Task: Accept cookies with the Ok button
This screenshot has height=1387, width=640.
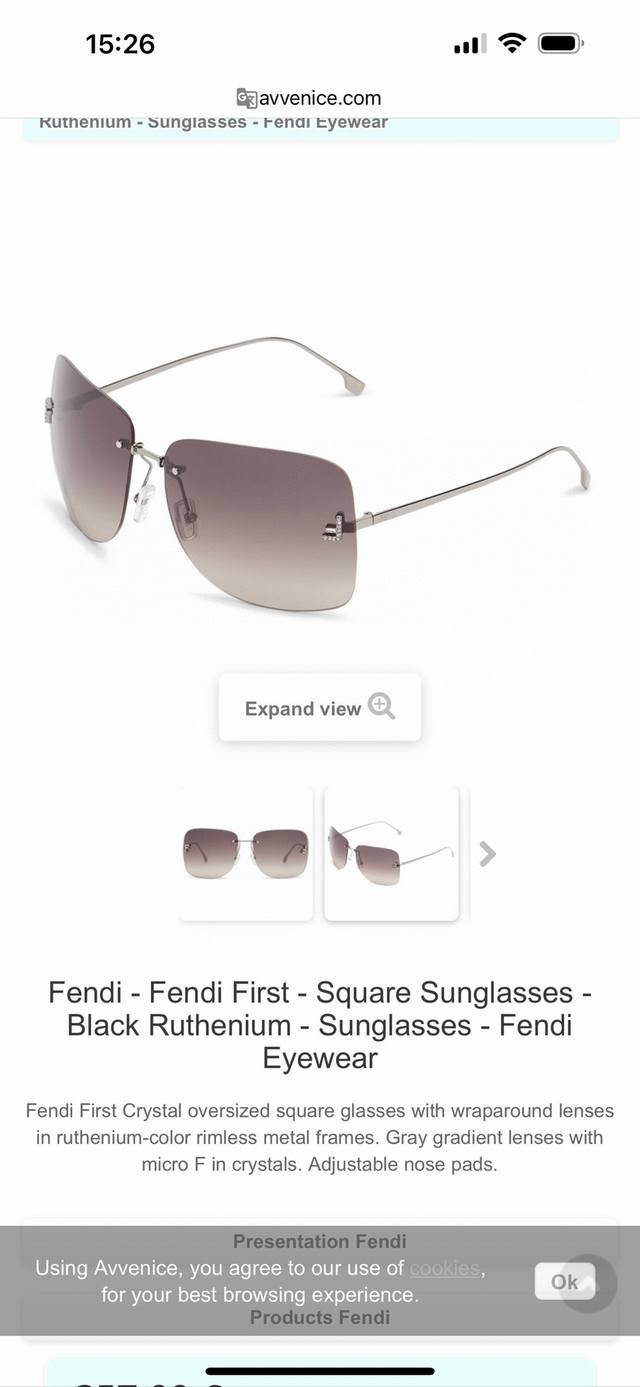Action: tap(564, 1281)
